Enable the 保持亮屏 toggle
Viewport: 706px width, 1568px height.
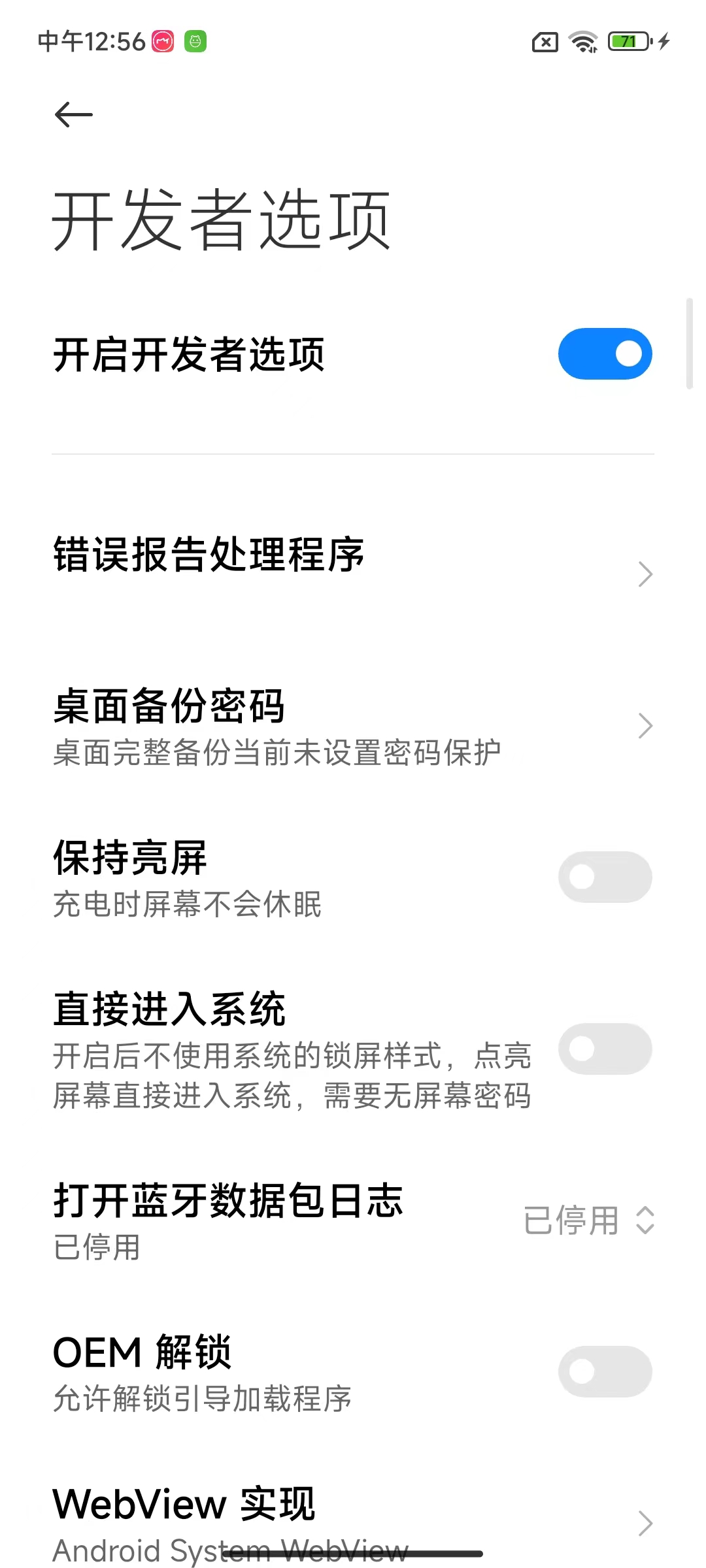coord(605,877)
